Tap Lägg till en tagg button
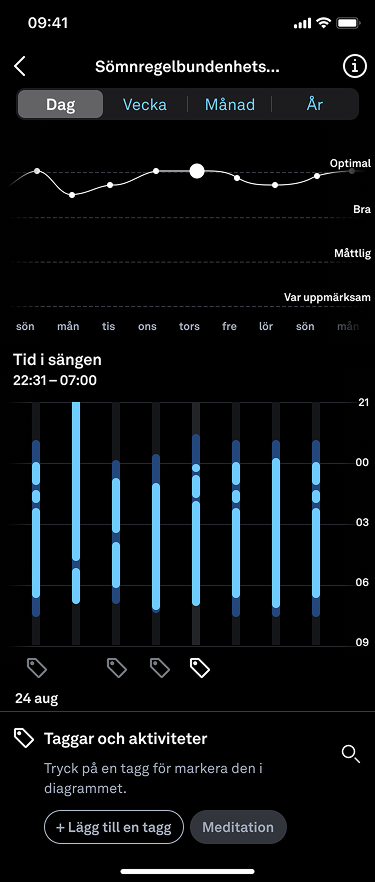 [x=114, y=827]
